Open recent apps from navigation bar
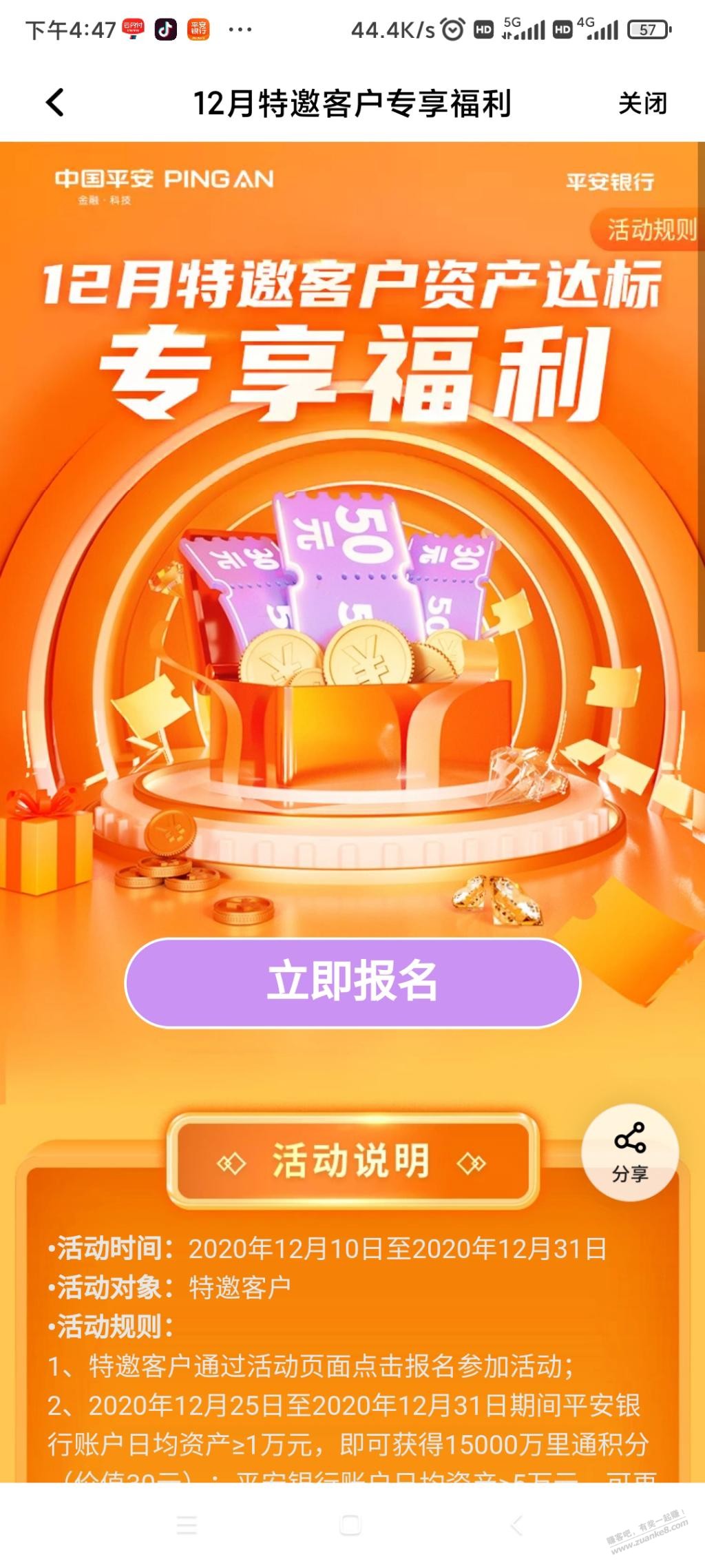The width and height of the screenshot is (705, 1568). [187, 1525]
